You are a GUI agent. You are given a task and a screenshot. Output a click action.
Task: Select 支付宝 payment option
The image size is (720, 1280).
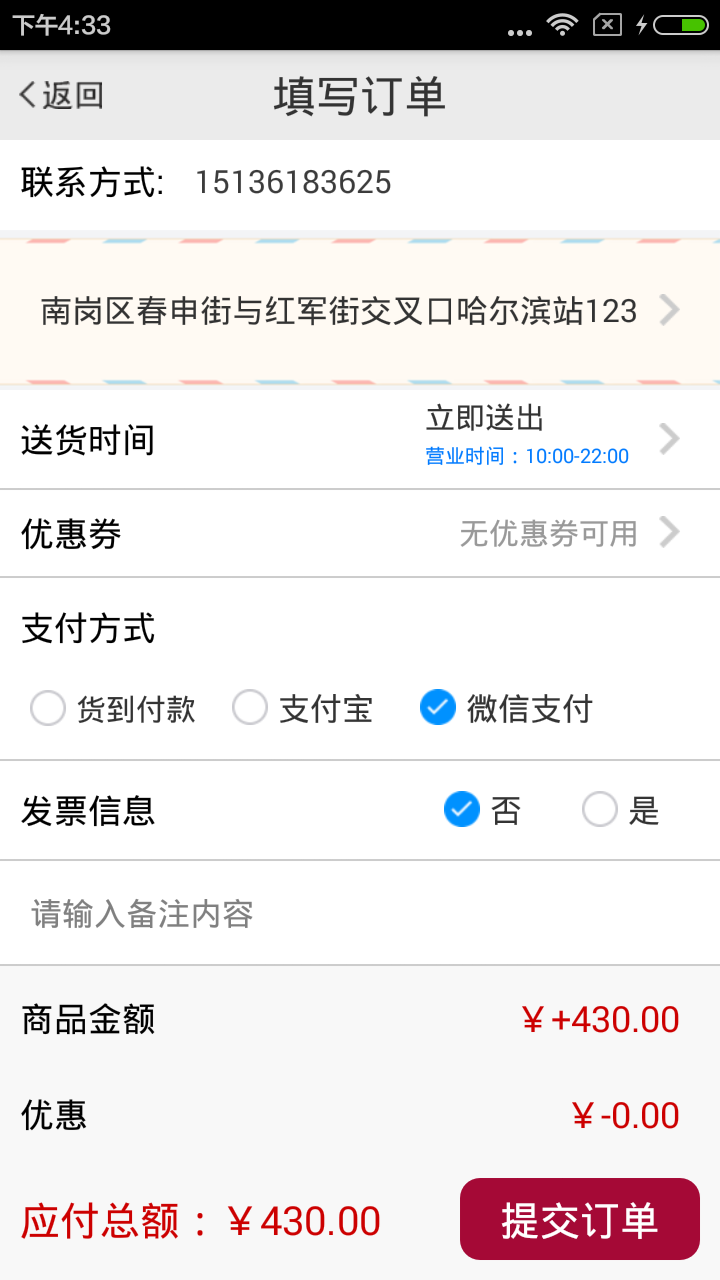tap(303, 709)
